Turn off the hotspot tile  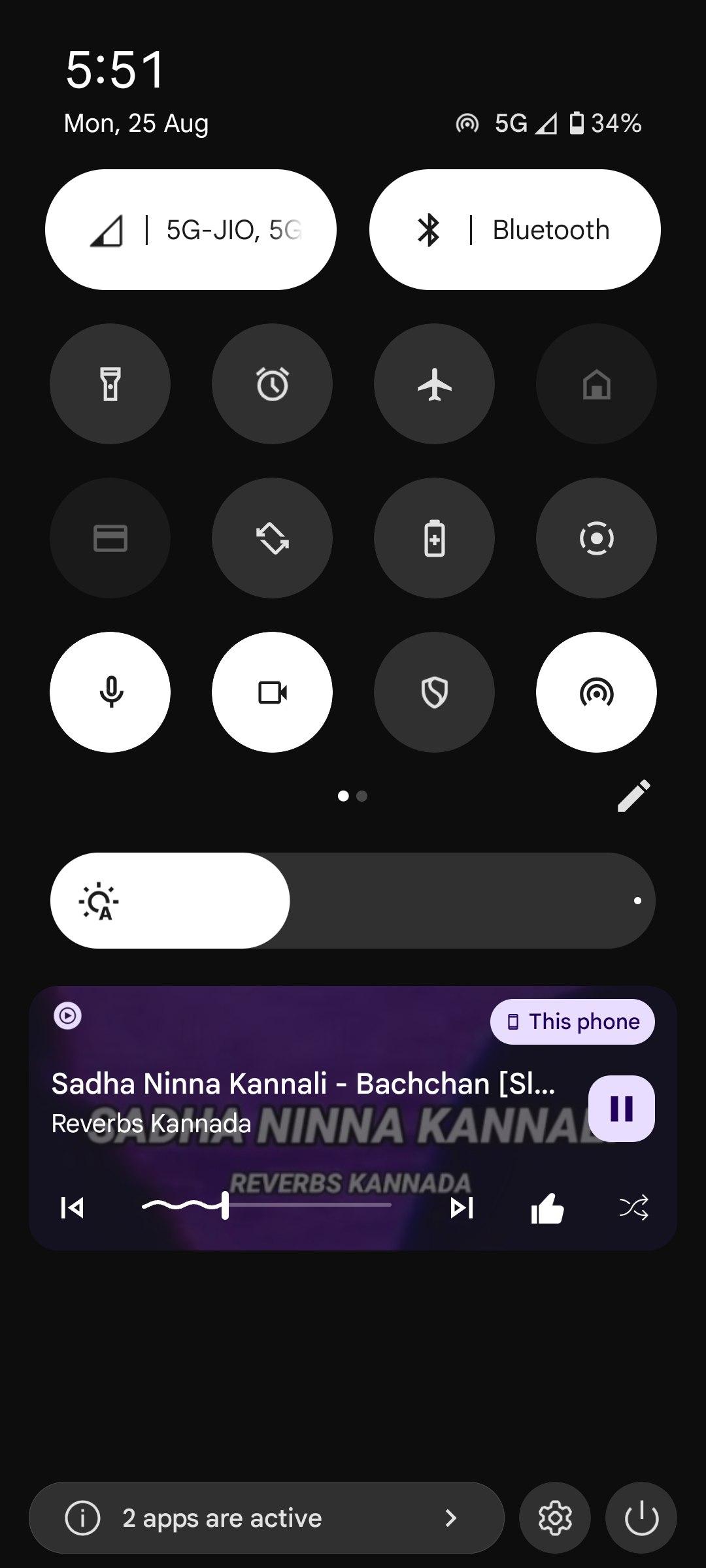[596, 692]
